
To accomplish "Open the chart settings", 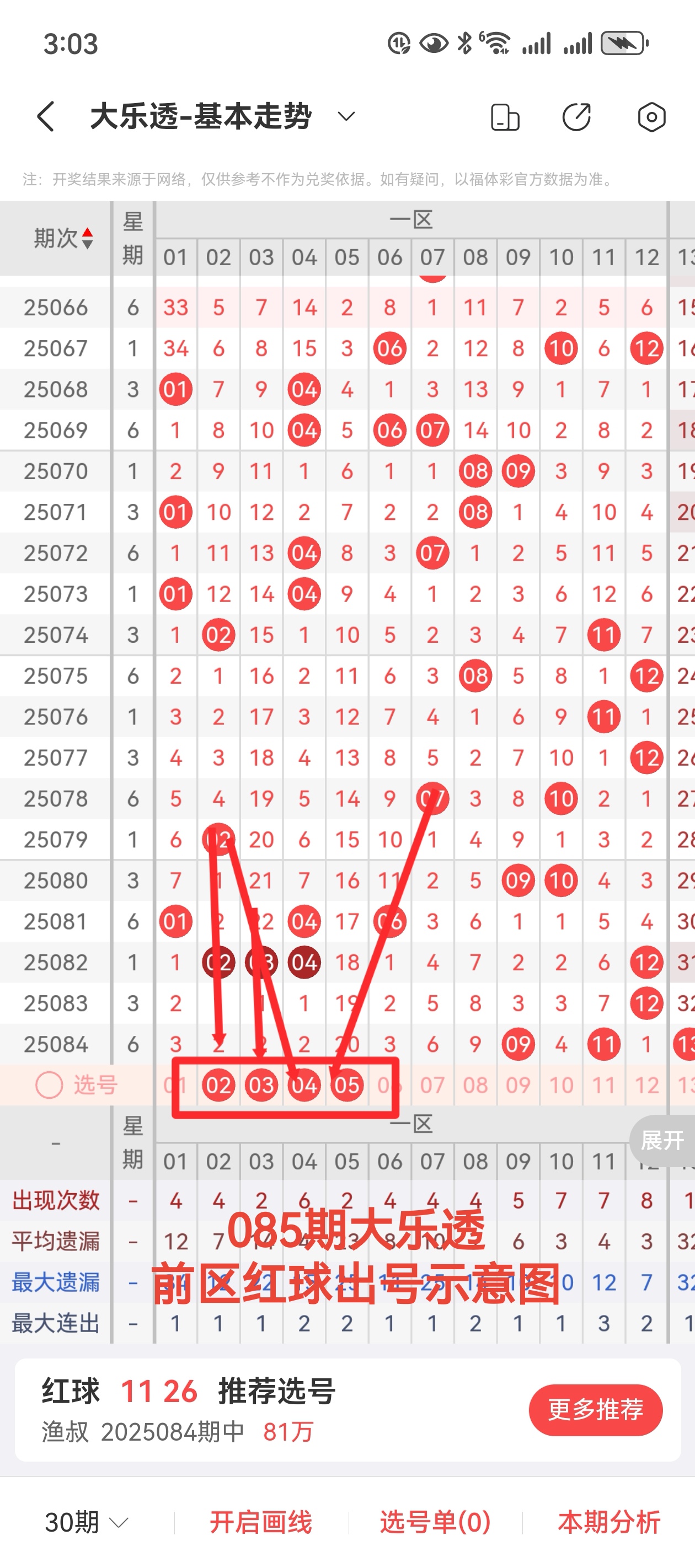I will pos(651,117).
